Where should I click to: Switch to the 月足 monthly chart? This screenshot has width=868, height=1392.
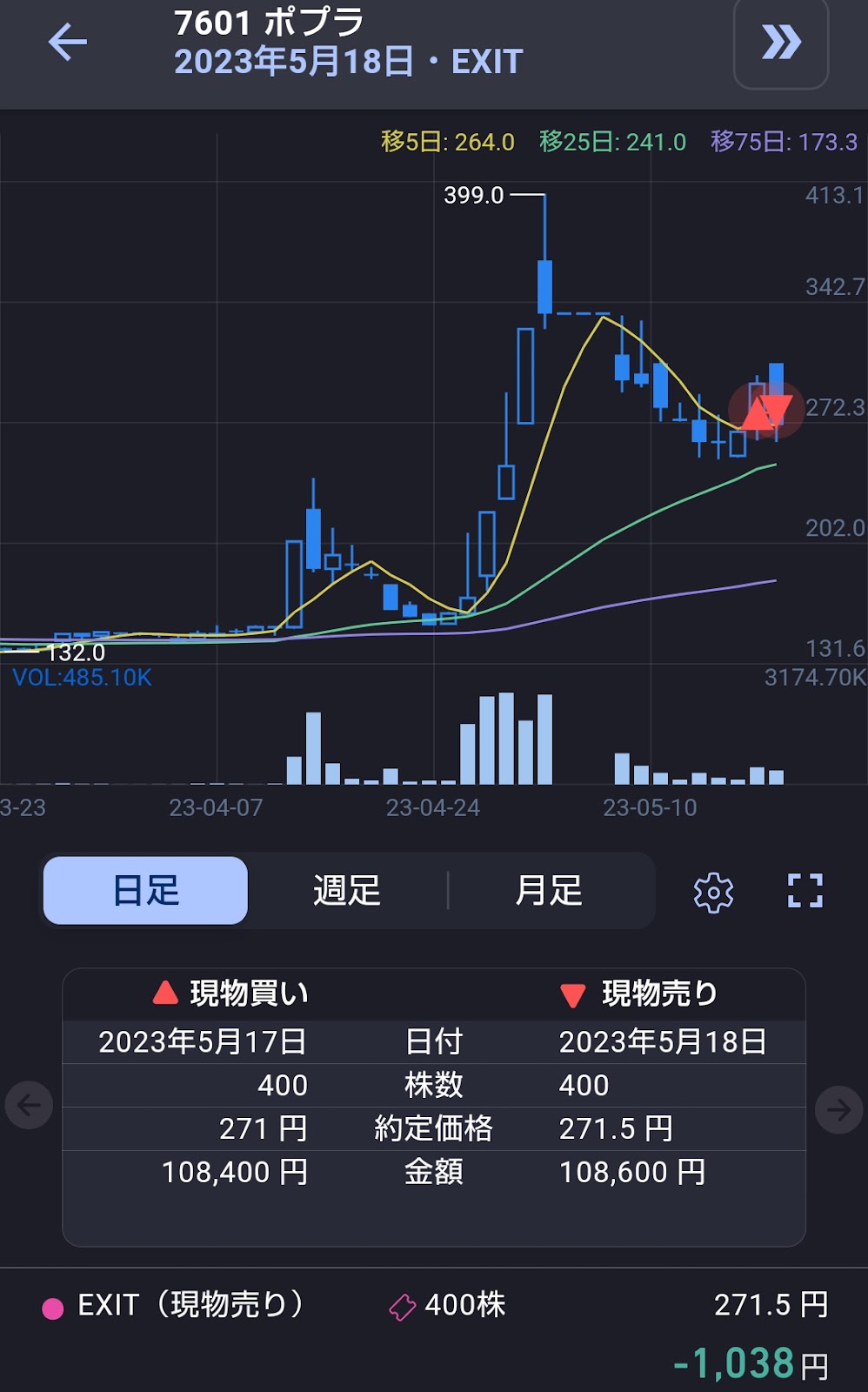coord(549,890)
